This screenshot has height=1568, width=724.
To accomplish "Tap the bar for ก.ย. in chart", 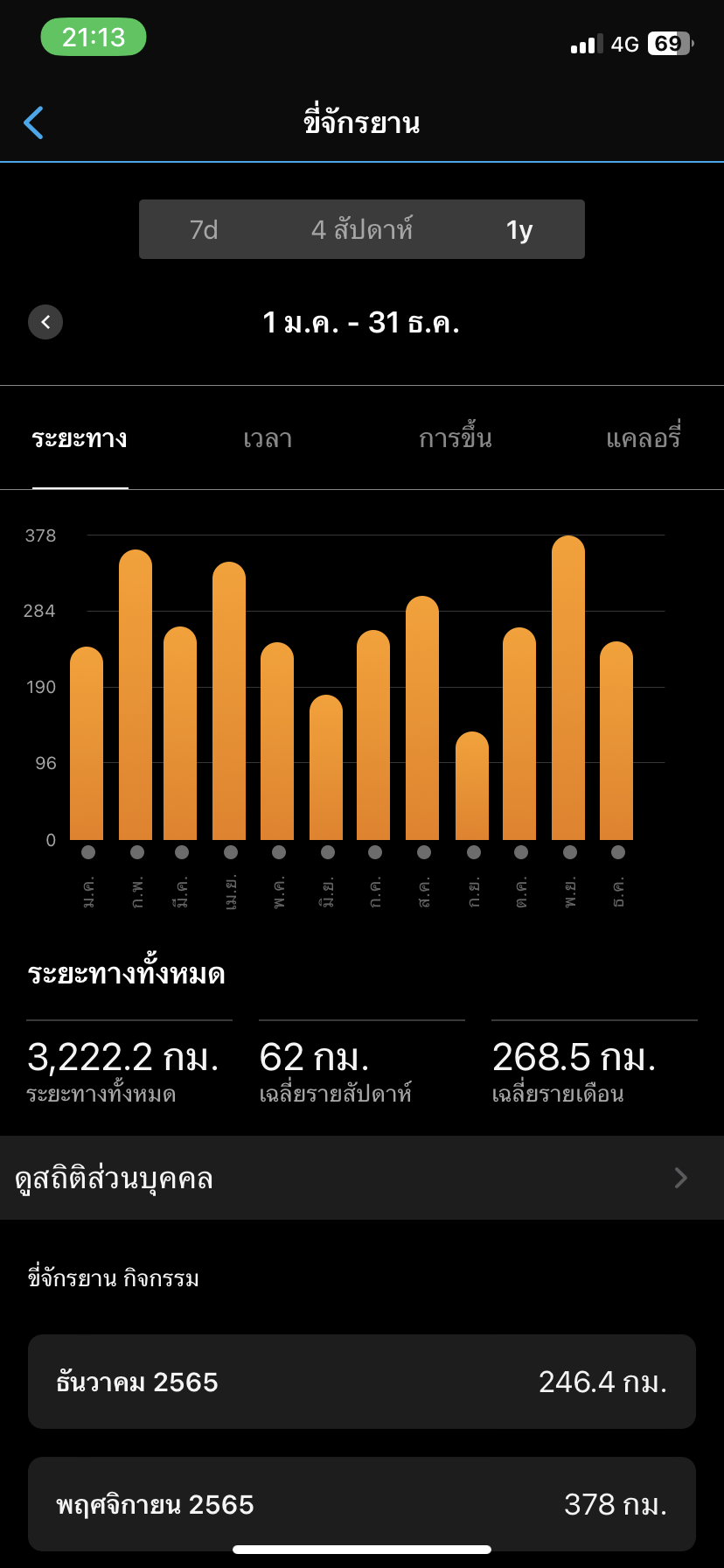I will 472,786.
